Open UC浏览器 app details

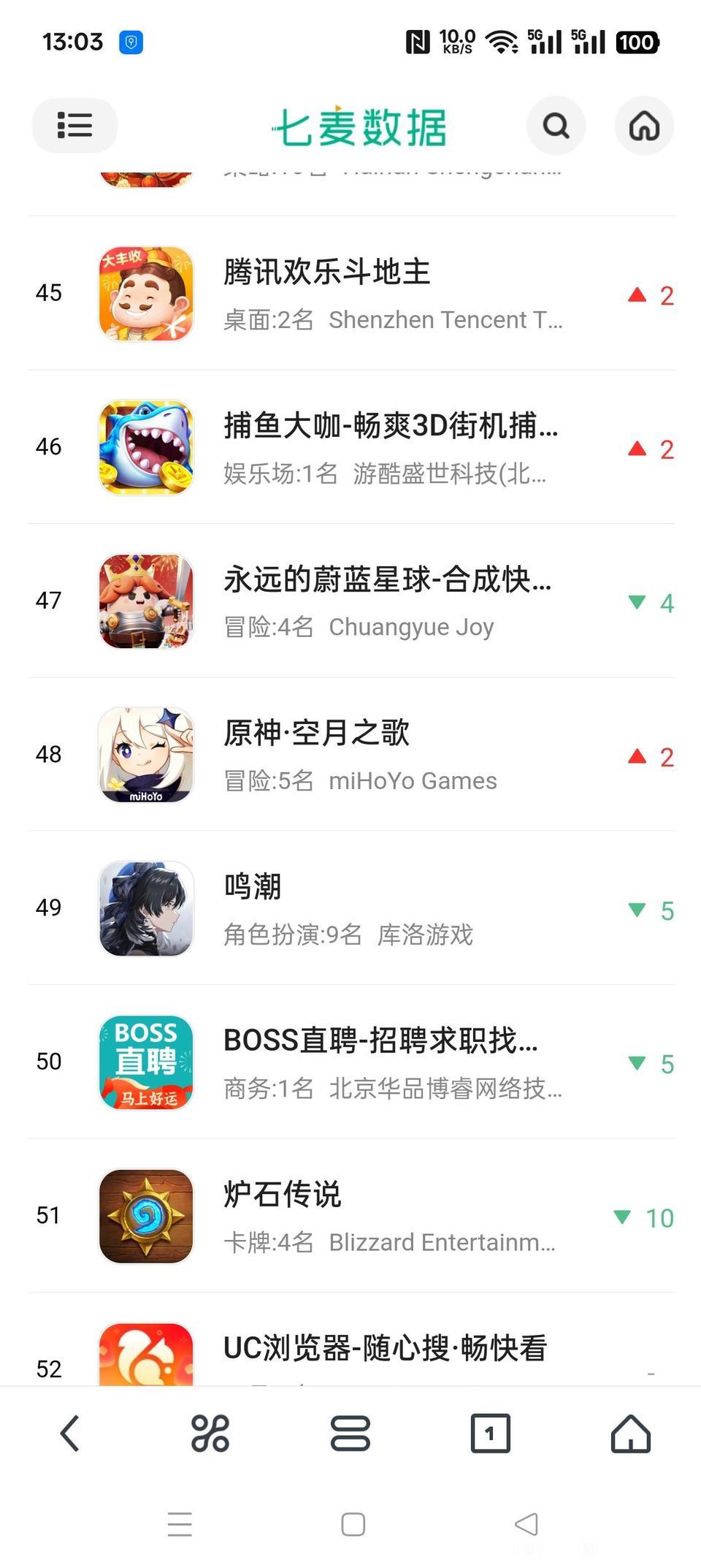[x=385, y=1348]
